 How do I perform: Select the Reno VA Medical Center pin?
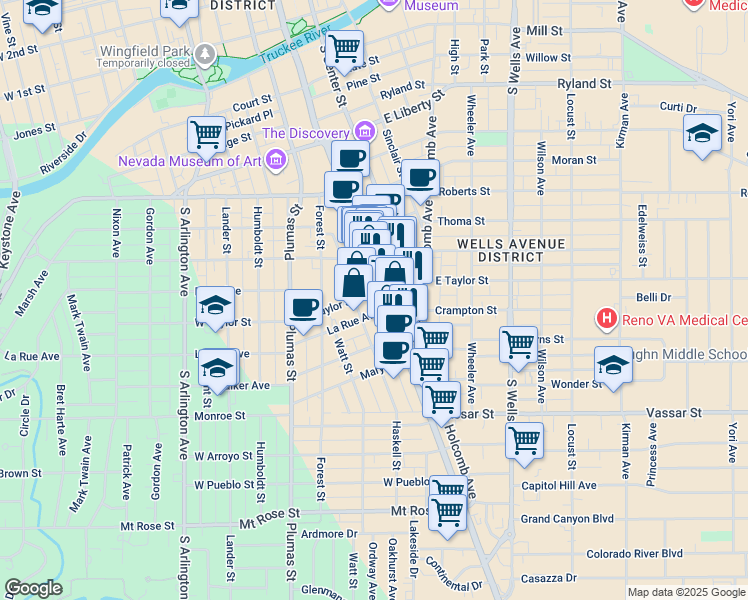606,319
